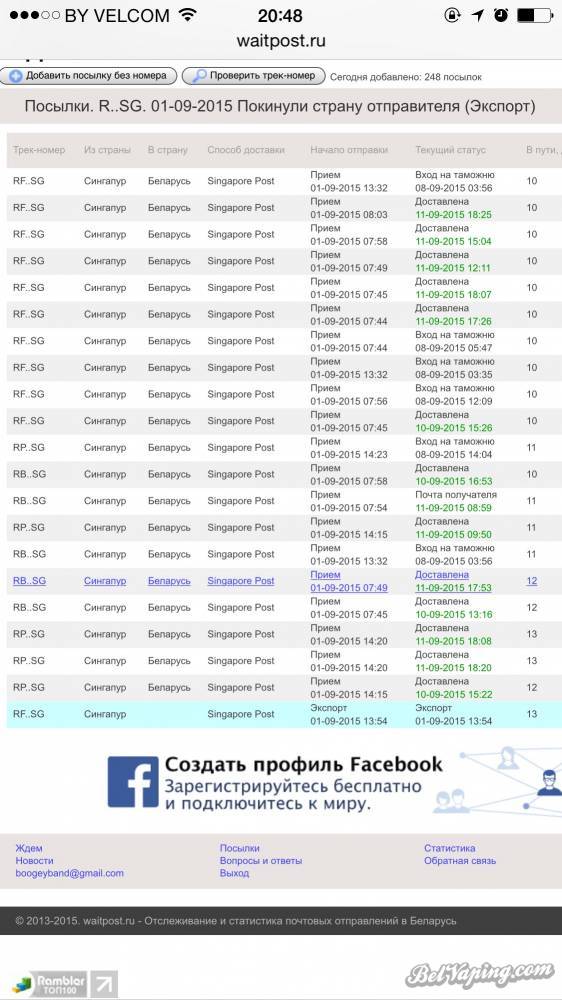The width and height of the screenshot is (562, 1000).
Task: Open the 'Проверить трек-номер' tool
Action: (254, 76)
